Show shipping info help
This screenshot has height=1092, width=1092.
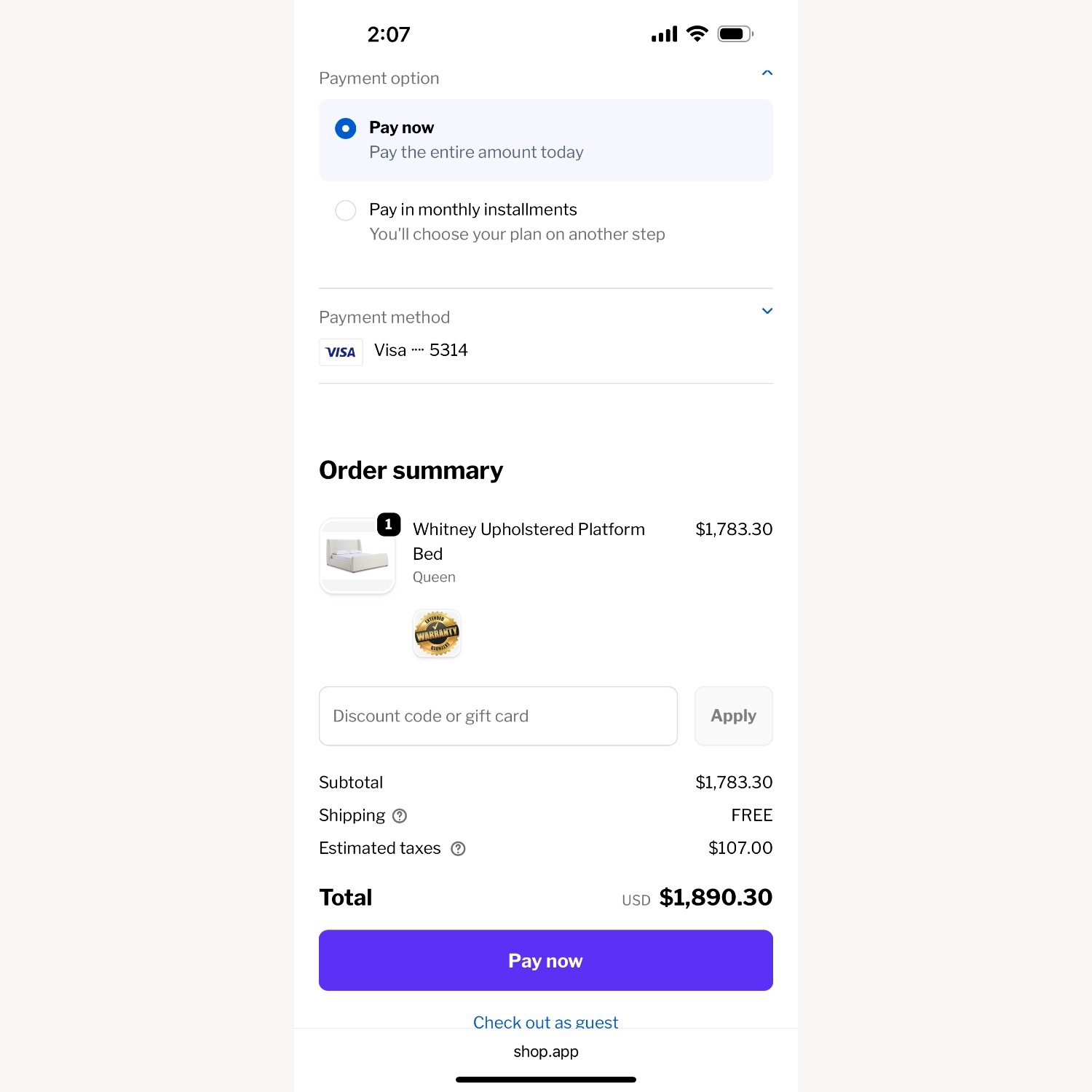[x=400, y=816]
